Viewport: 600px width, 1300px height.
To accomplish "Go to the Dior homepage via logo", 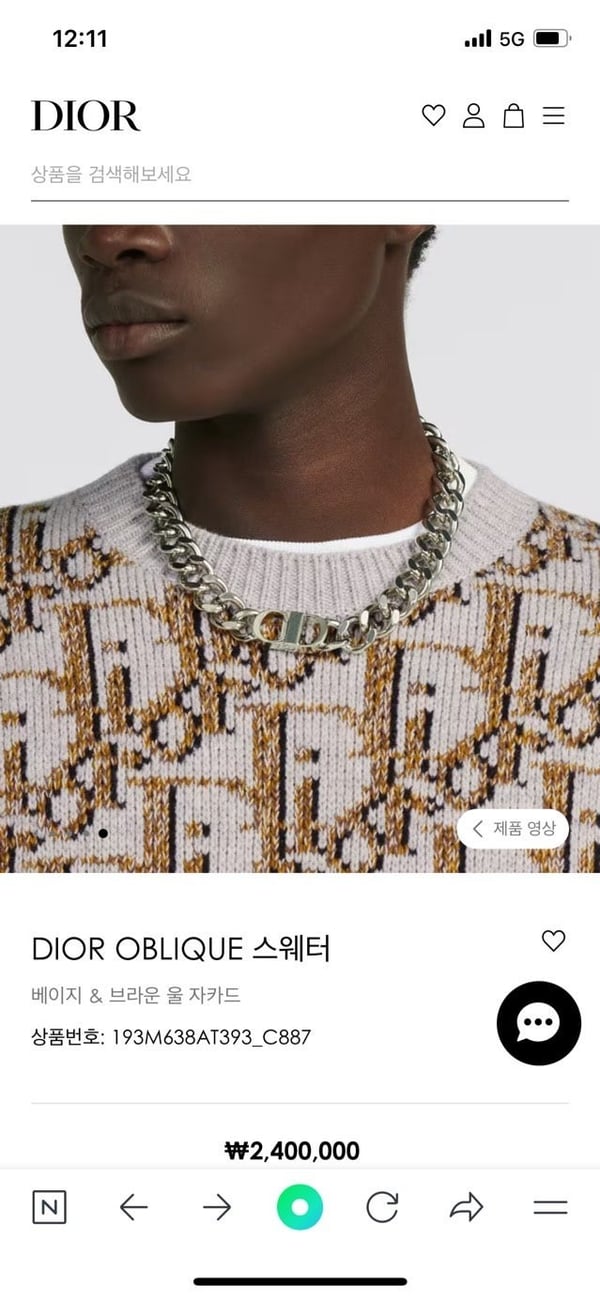I will coord(86,116).
